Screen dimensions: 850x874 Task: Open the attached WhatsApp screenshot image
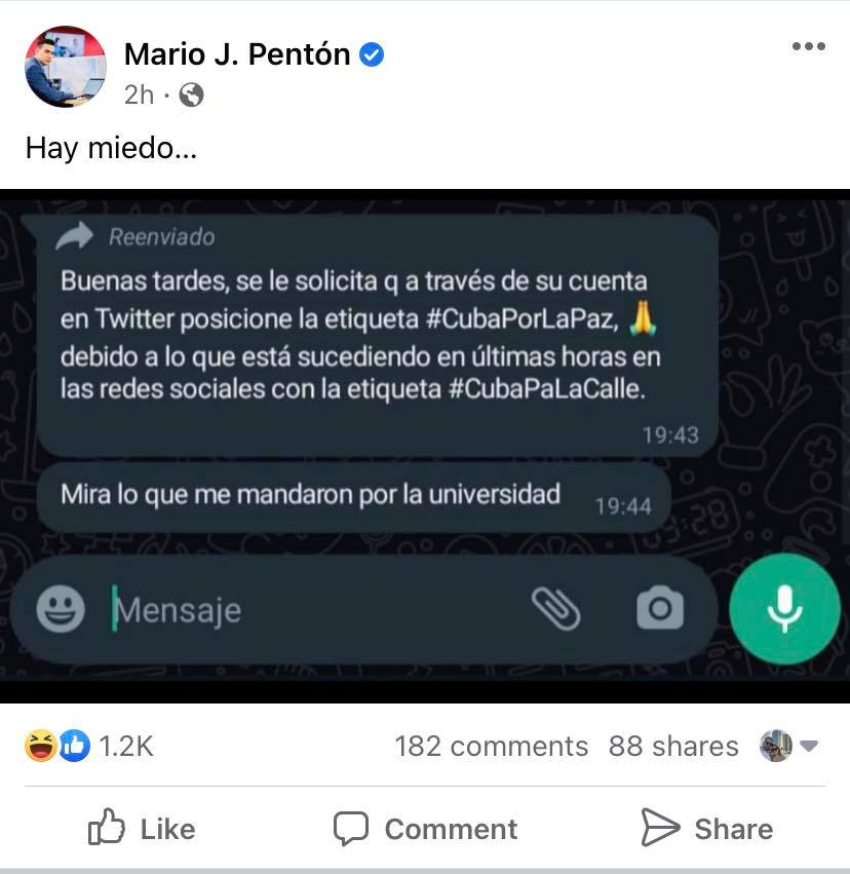[x=425, y=445]
